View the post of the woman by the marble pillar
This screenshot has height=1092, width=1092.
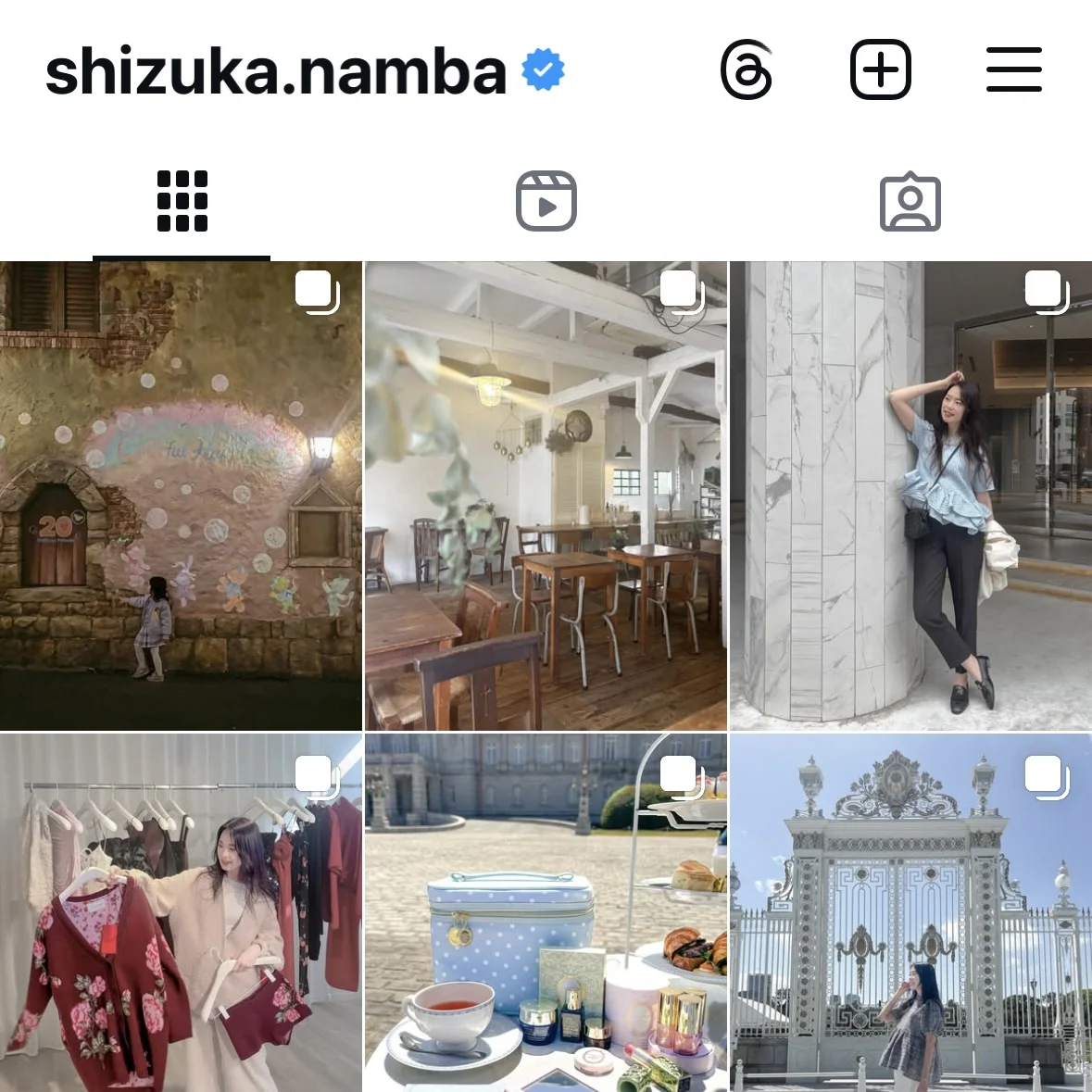(x=910, y=496)
